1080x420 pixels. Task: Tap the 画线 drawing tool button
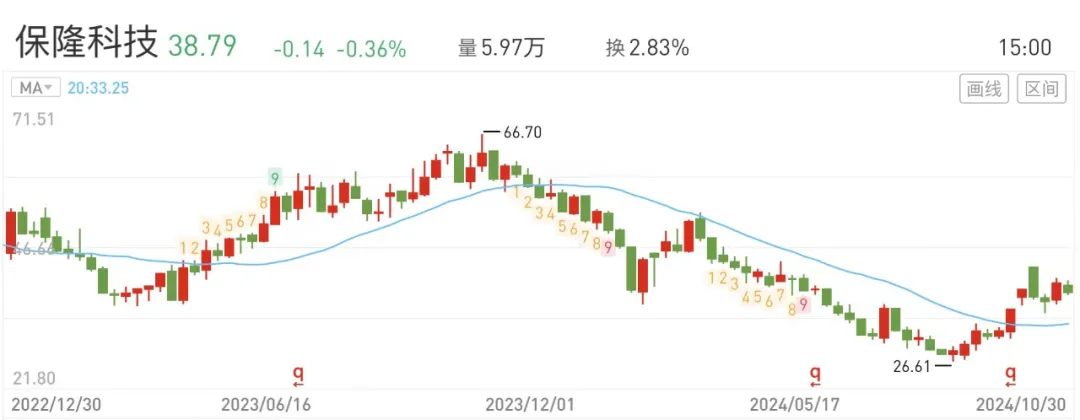click(x=984, y=89)
